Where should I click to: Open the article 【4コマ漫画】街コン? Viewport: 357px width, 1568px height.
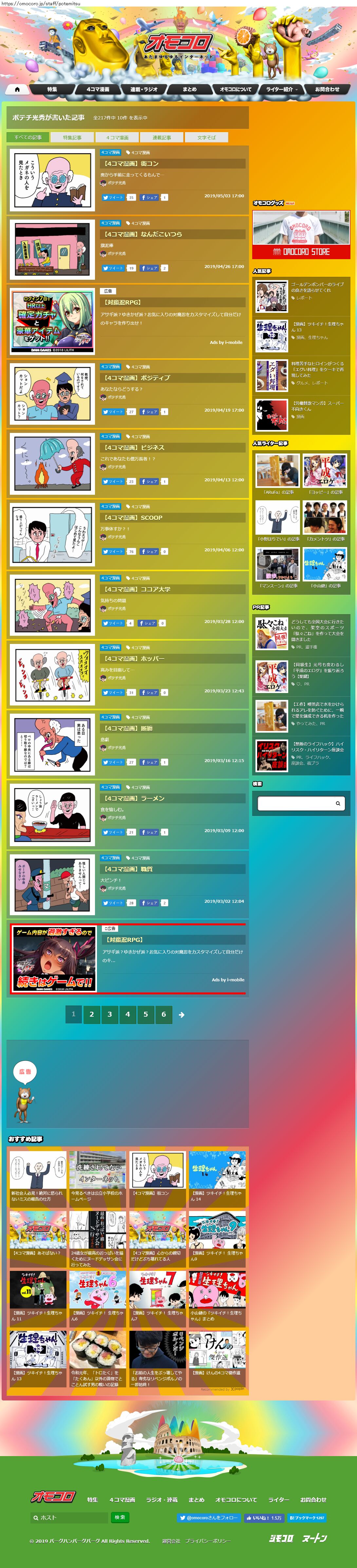(132, 164)
